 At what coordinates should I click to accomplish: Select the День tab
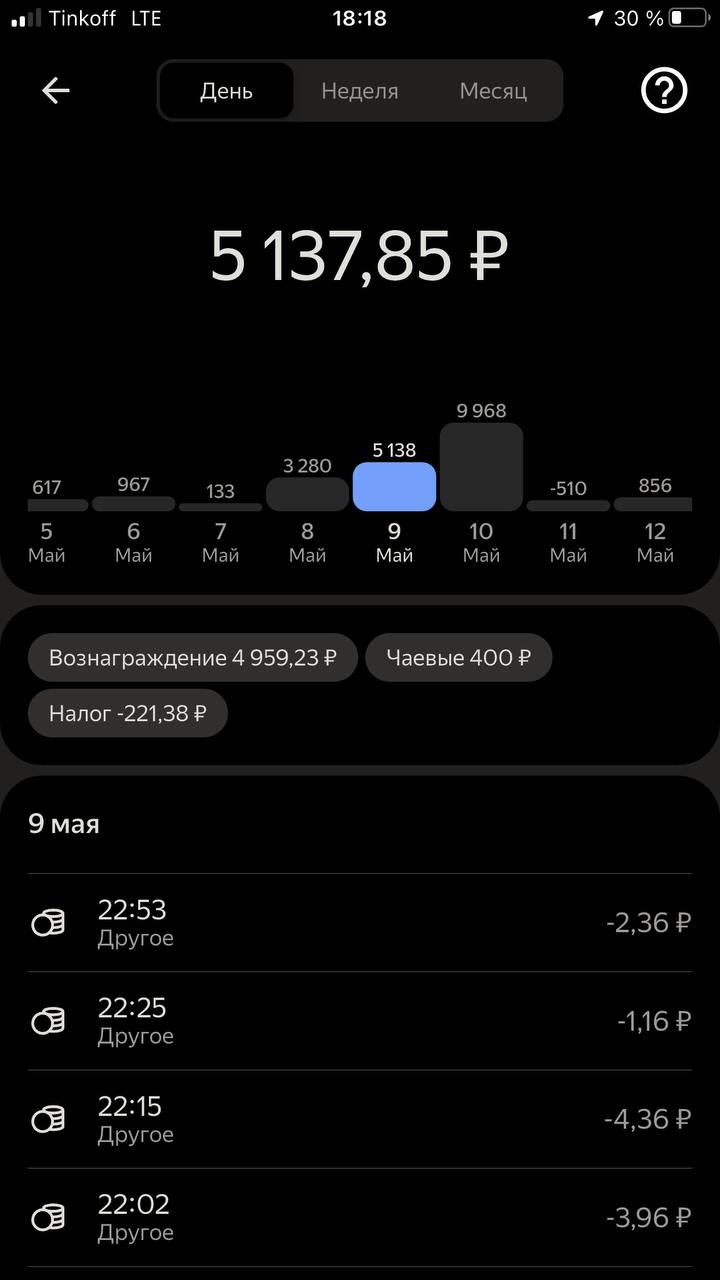coord(227,91)
